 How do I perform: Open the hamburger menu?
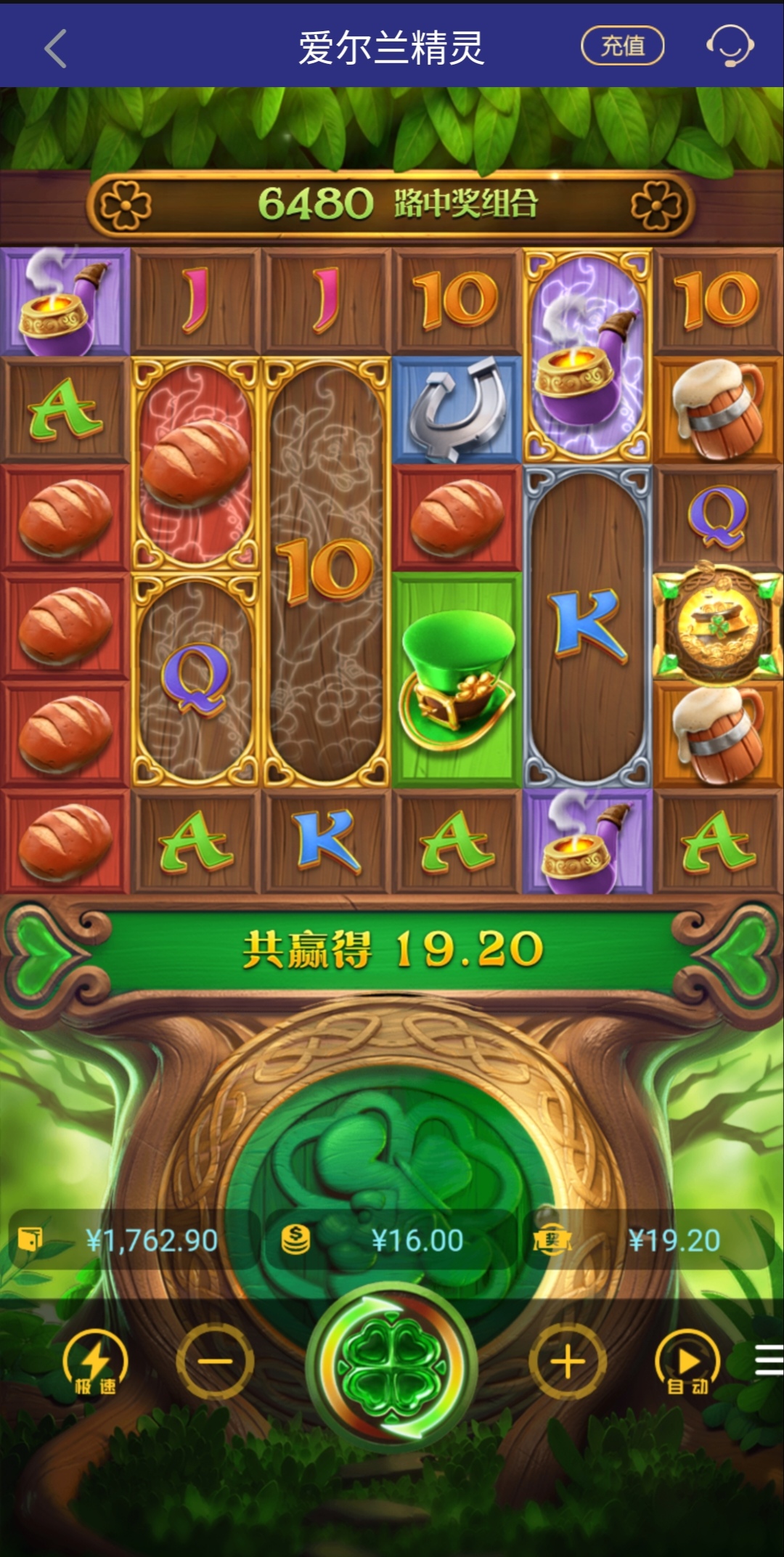click(x=768, y=1360)
